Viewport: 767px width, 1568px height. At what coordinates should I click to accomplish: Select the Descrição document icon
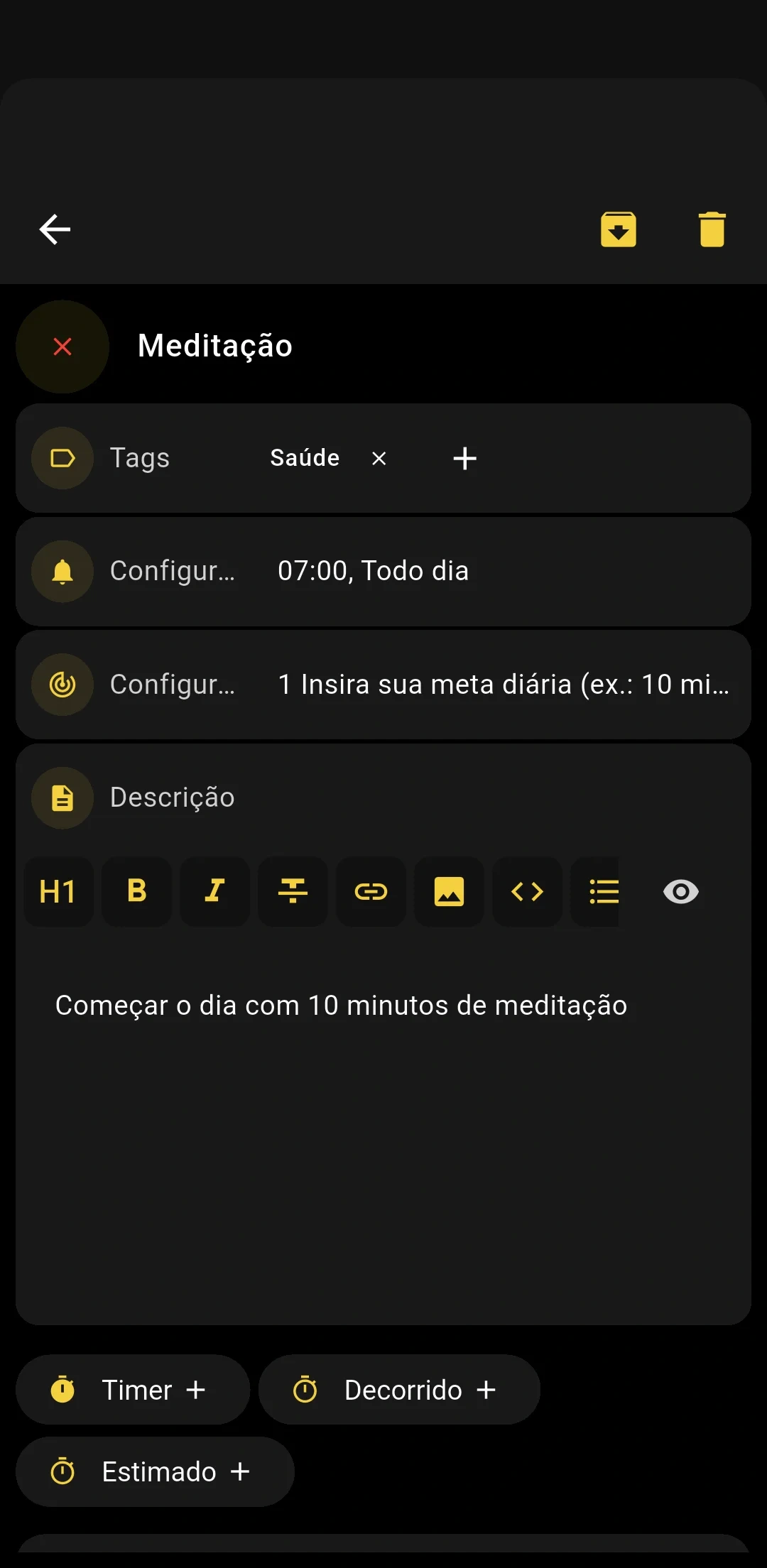pyautogui.click(x=62, y=797)
